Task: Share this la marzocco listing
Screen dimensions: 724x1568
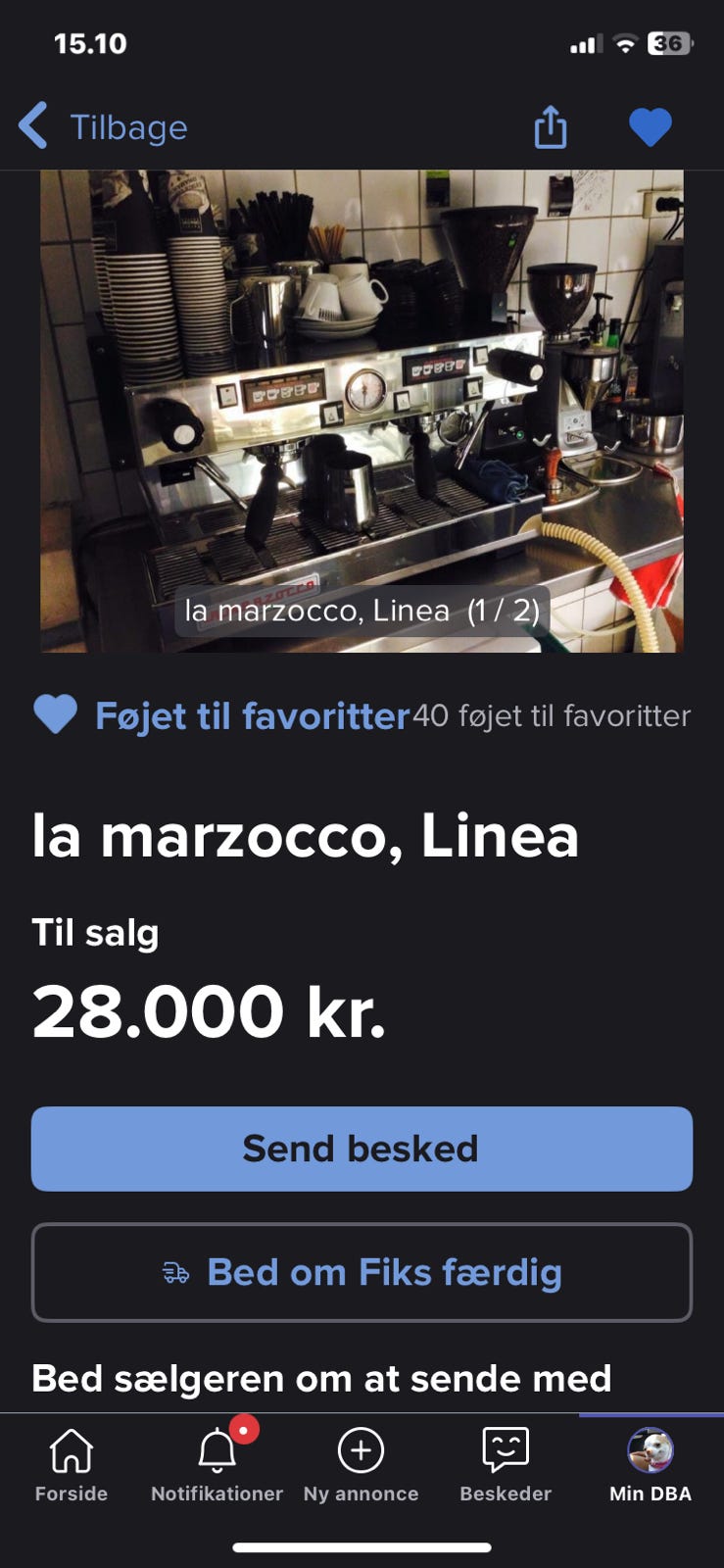Action: coord(551,127)
